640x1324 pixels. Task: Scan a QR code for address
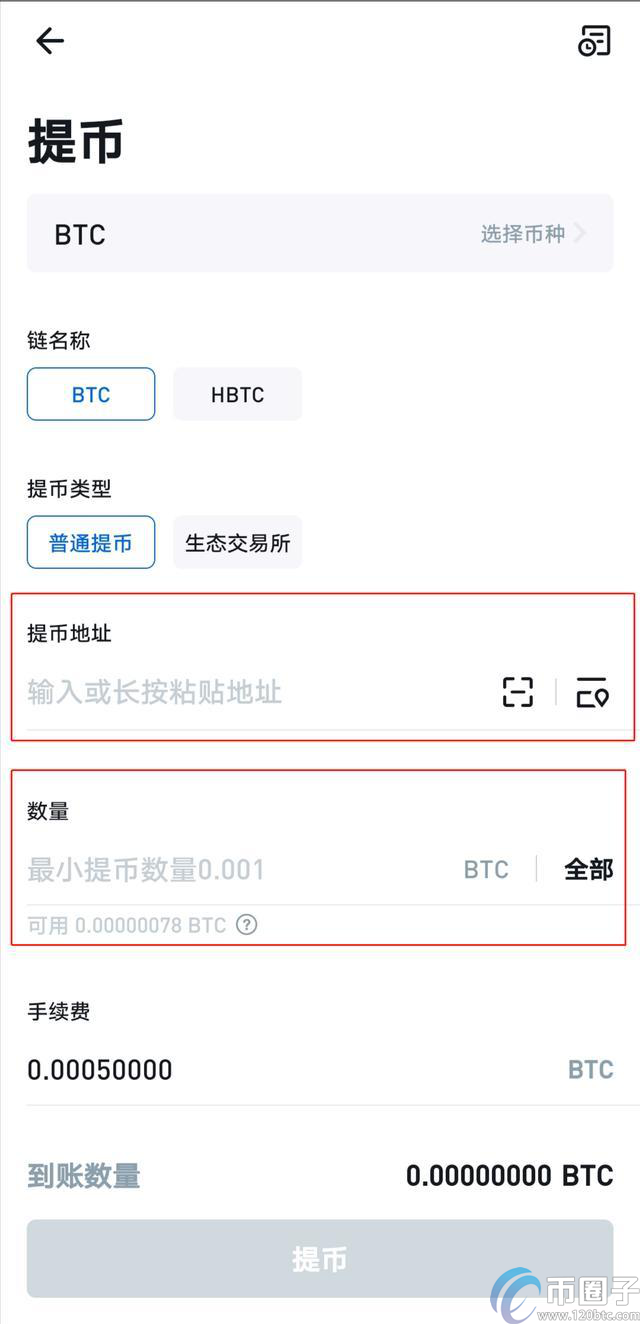(517, 692)
